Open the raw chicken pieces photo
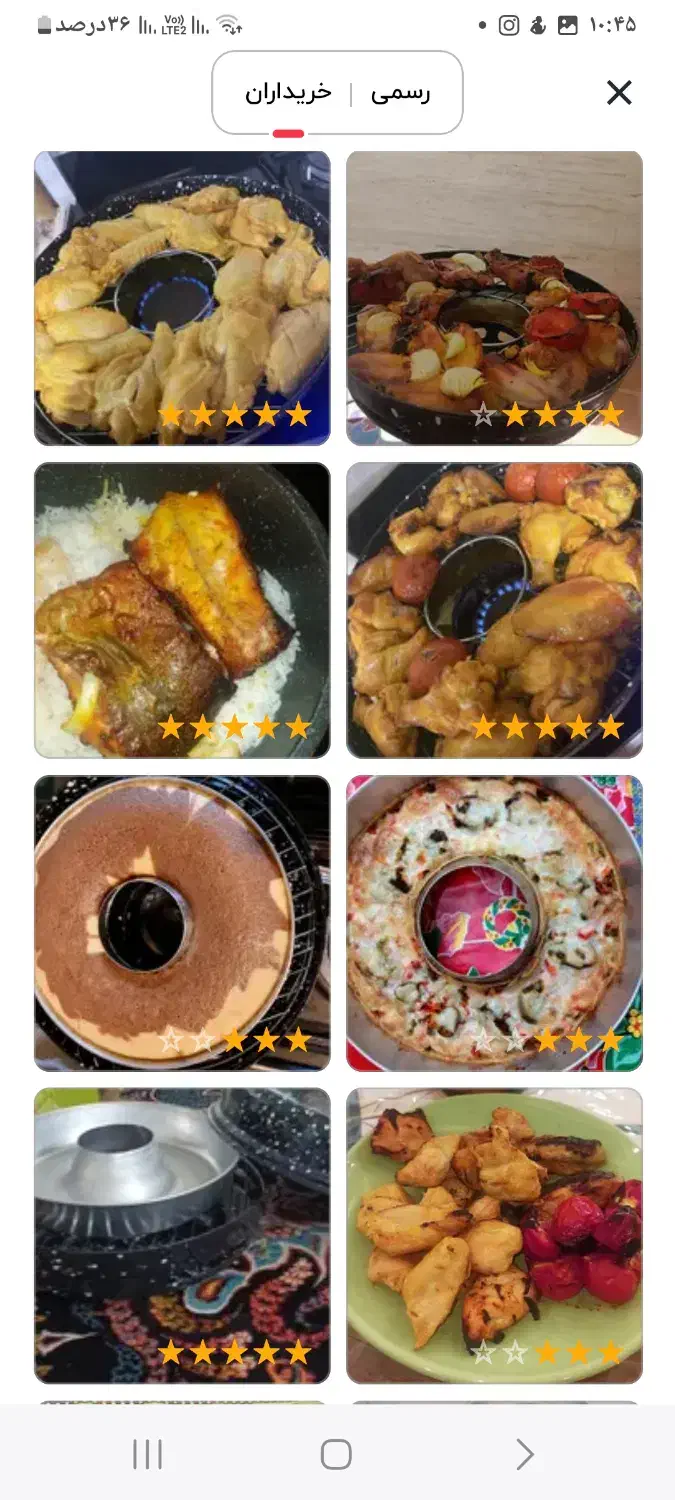Screen dimensions: 675x1500 (x=182, y=297)
